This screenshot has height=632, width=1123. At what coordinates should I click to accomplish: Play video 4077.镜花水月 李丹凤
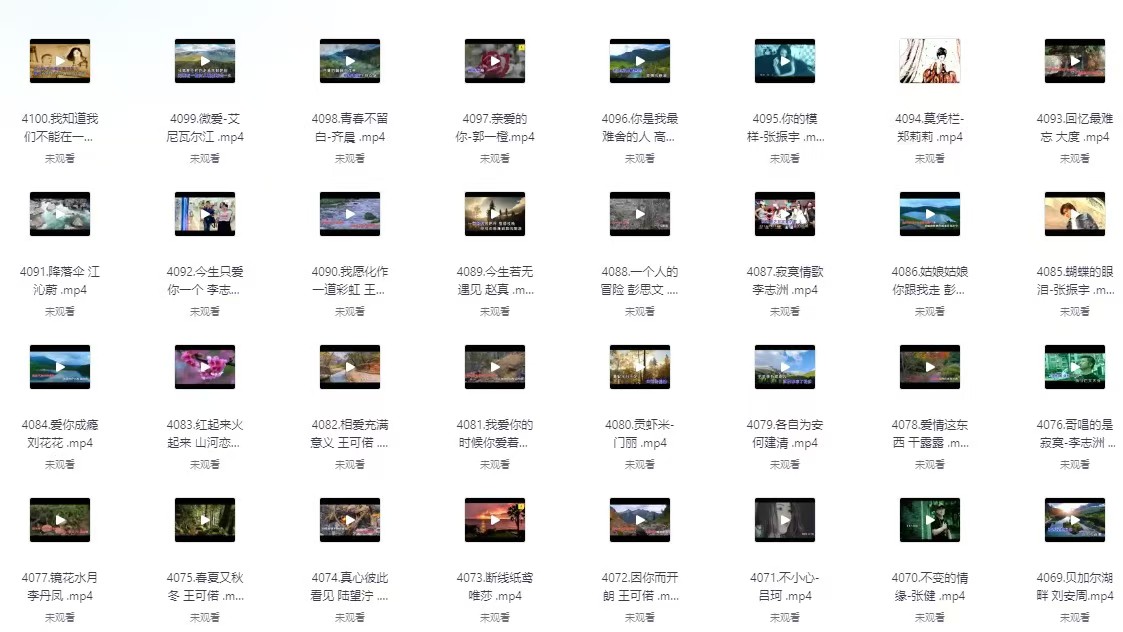pos(60,520)
